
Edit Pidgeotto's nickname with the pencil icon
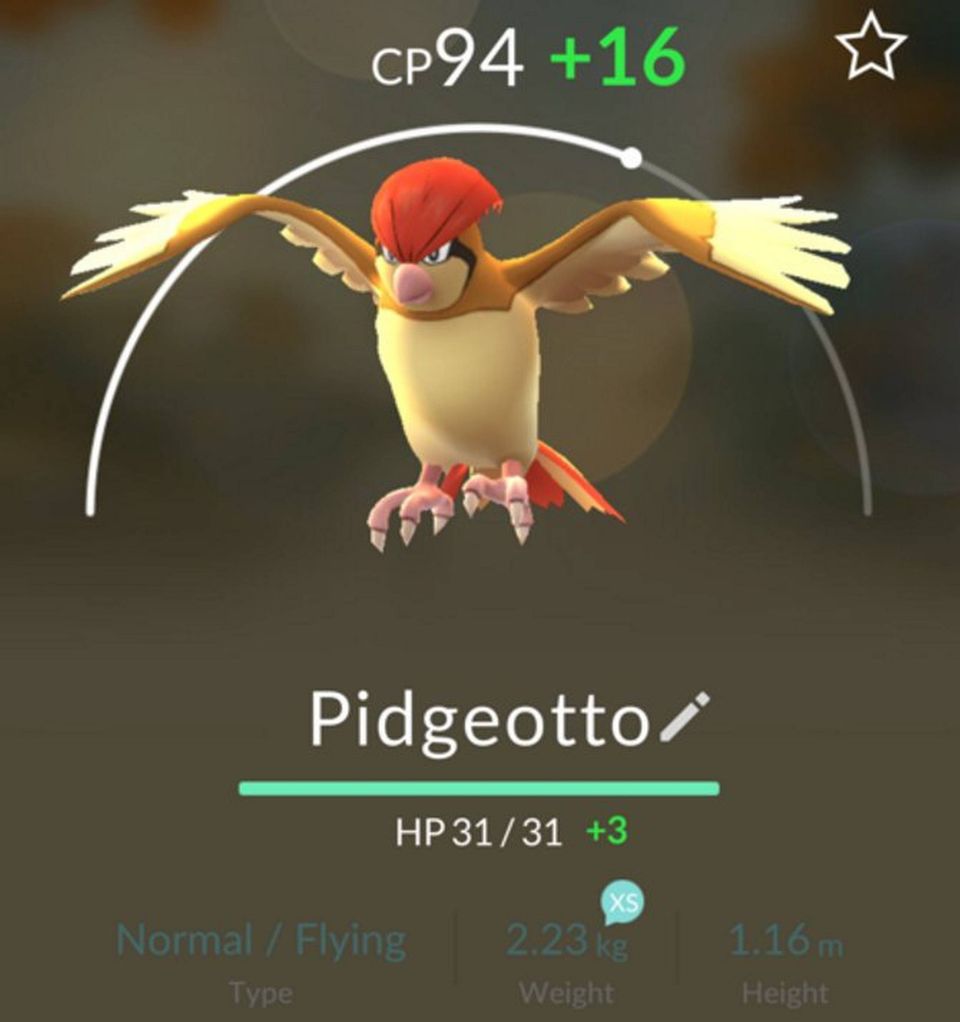point(685,716)
